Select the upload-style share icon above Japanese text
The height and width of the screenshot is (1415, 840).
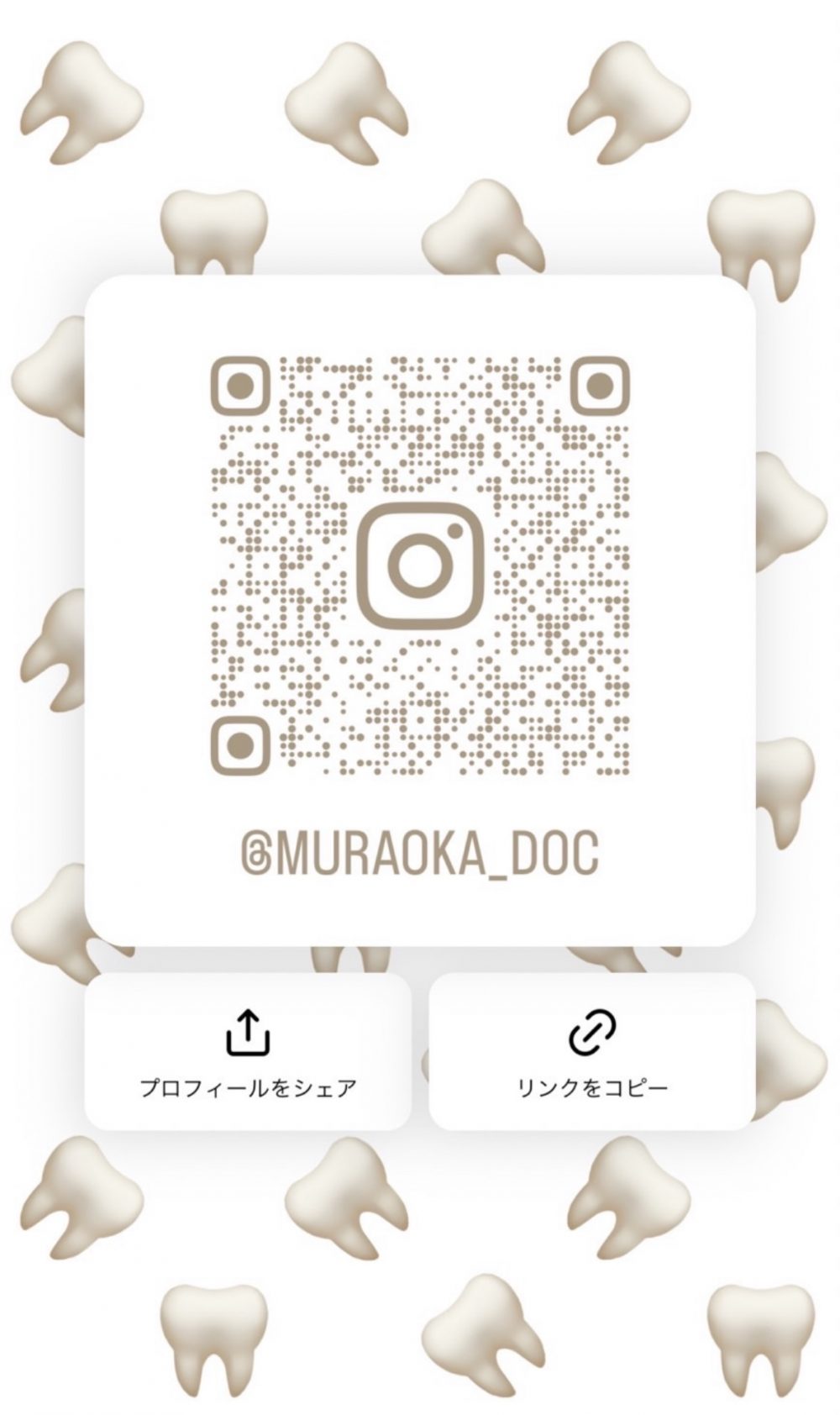tap(248, 1032)
